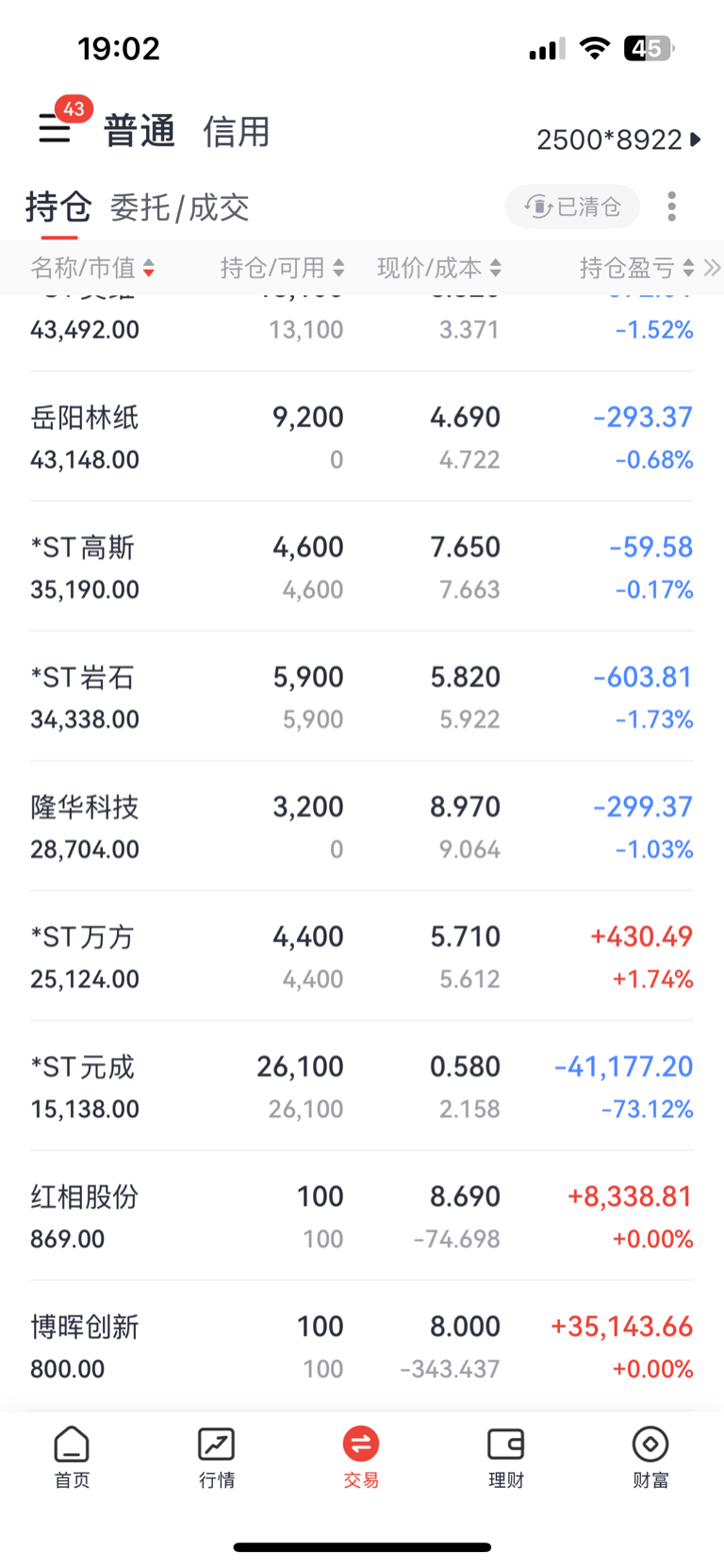Open the three-dot overflow menu
This screenshot has height=1568, width=724.
tap(671, 206)
